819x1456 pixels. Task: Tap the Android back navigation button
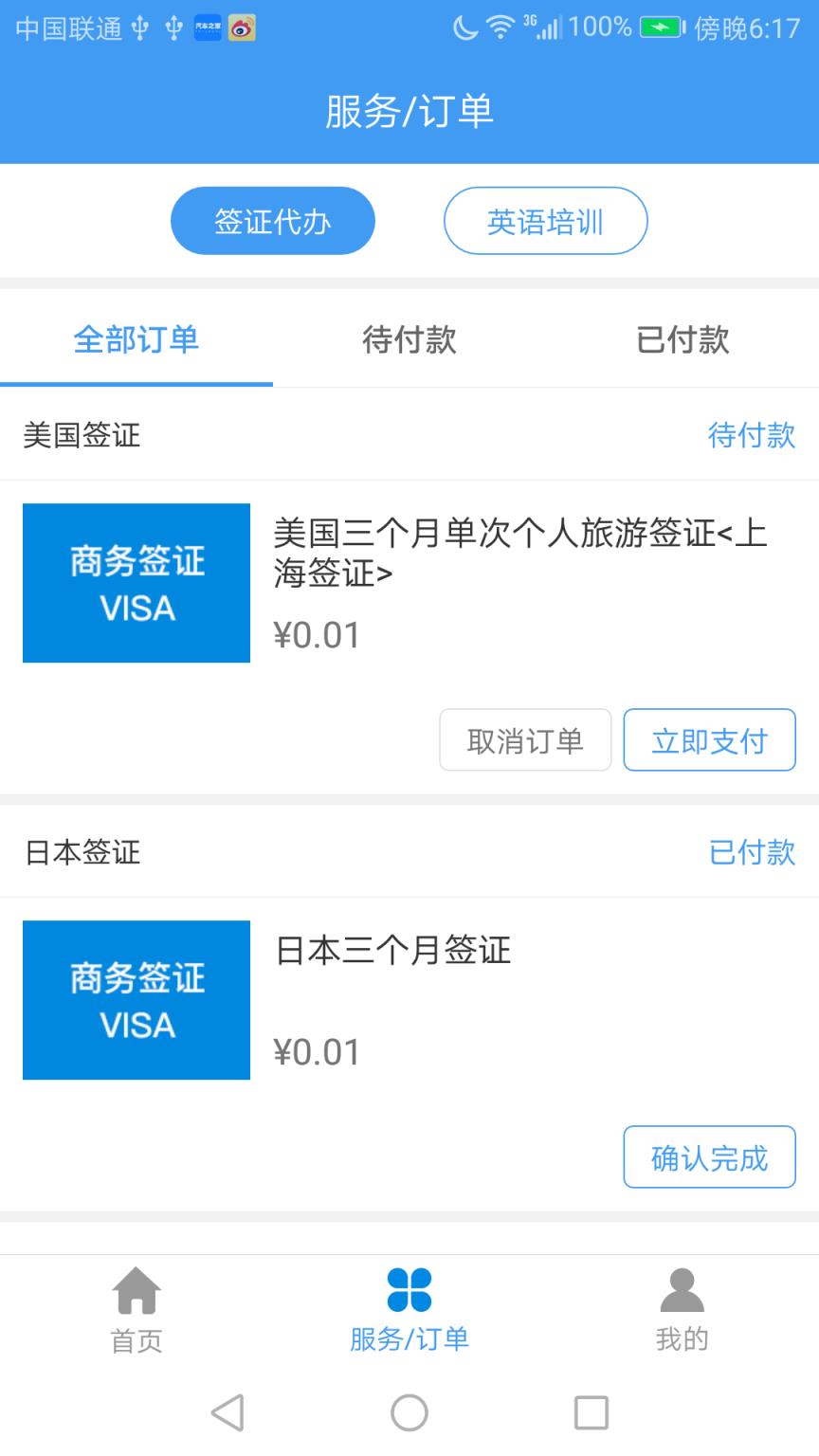coord(226,1412)
